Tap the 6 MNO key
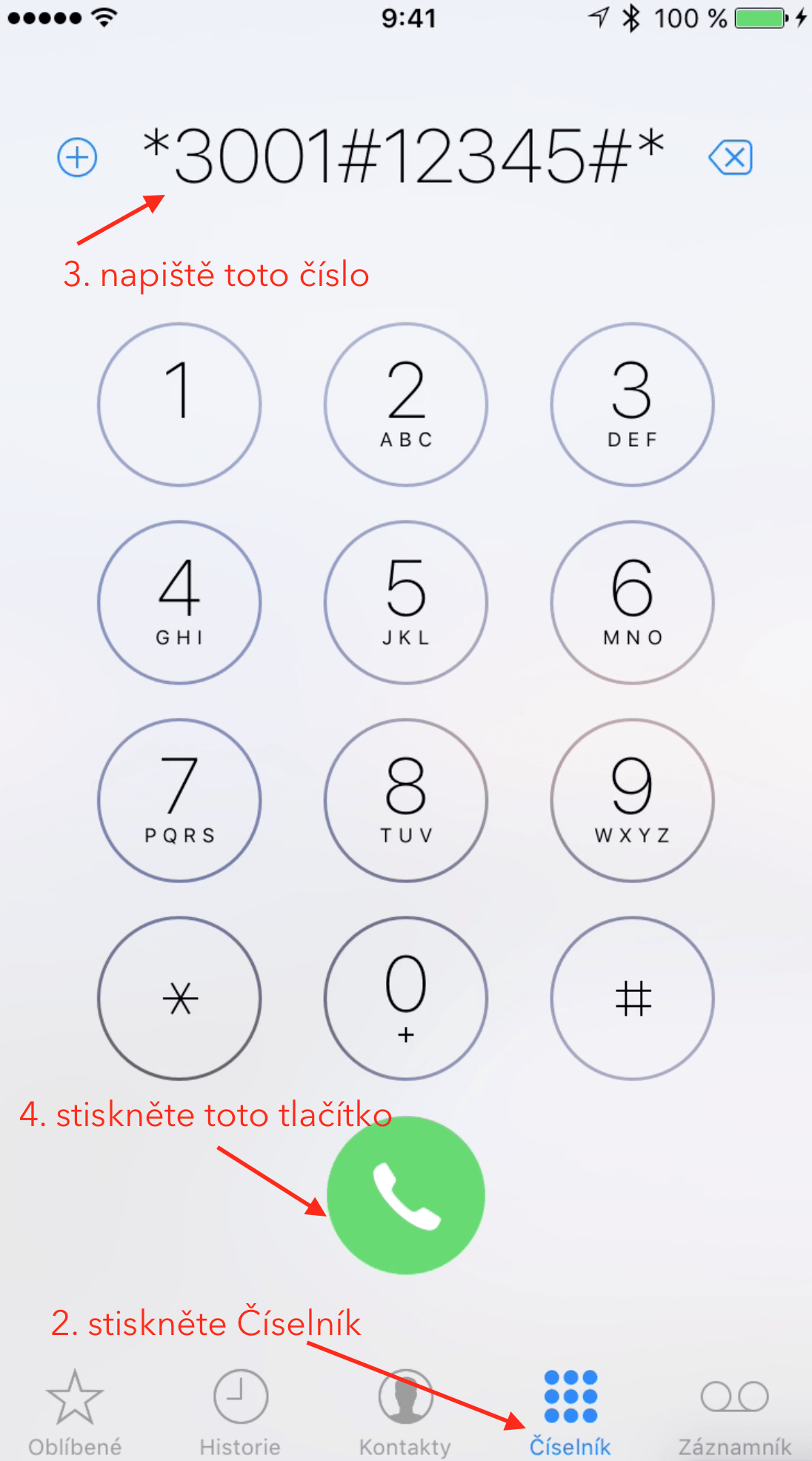812x1461 pixels. [633, 602]
